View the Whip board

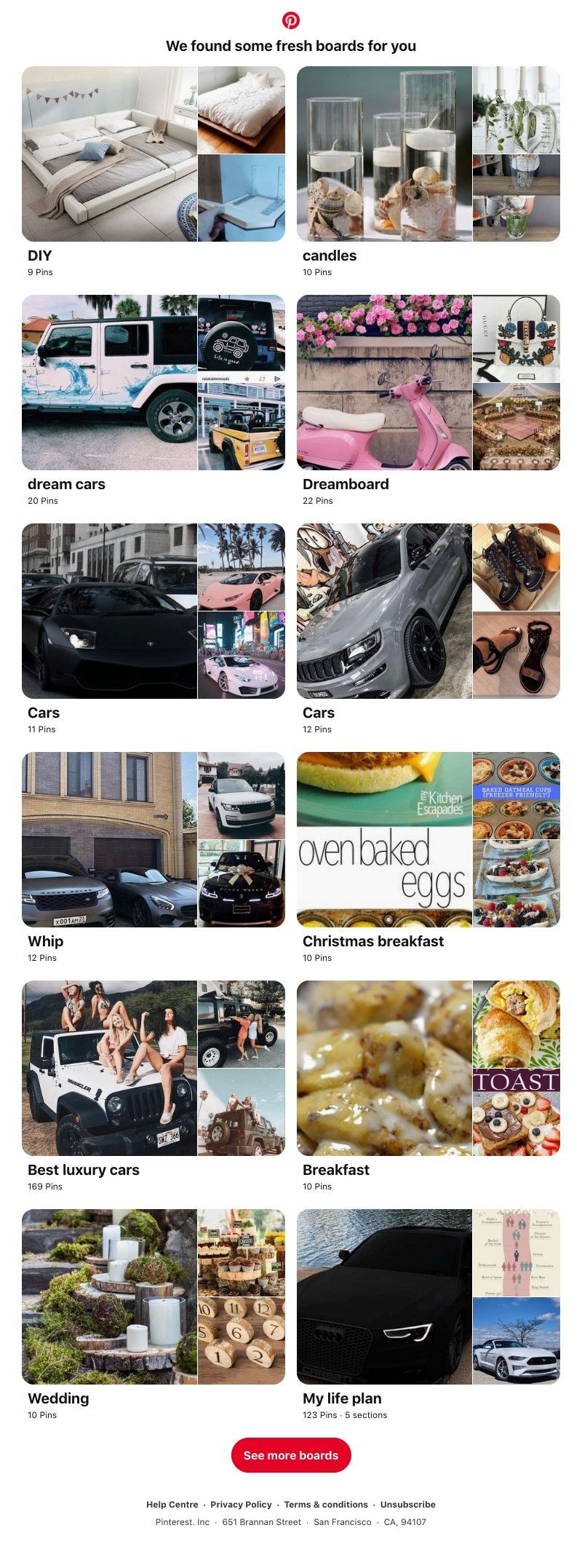[x=153, y=840]
